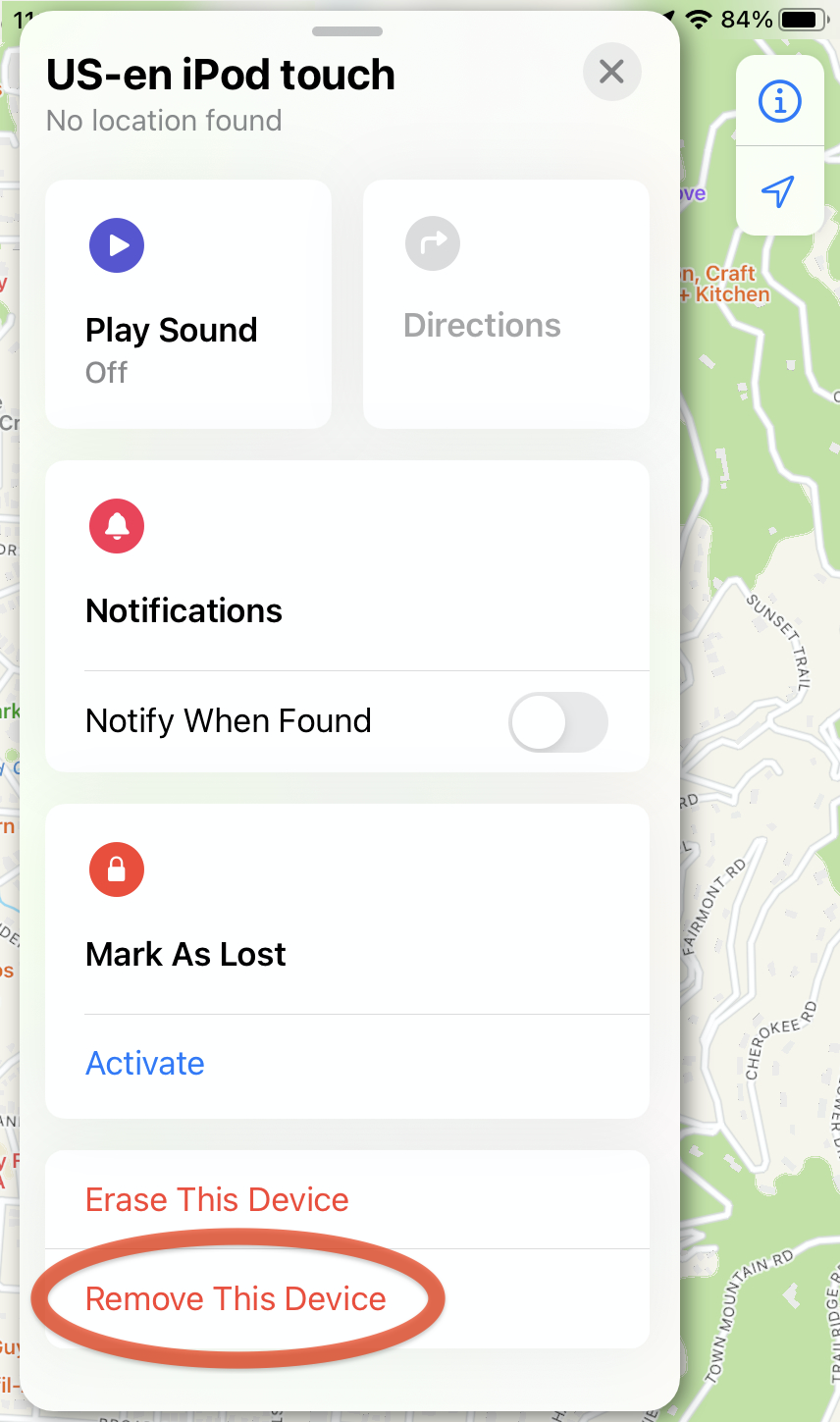Image resolution: width=840 pixels, height=1422 pixels.
Task: Tap the sheet grabber to expand panel
Action: [x=346, y=30]
